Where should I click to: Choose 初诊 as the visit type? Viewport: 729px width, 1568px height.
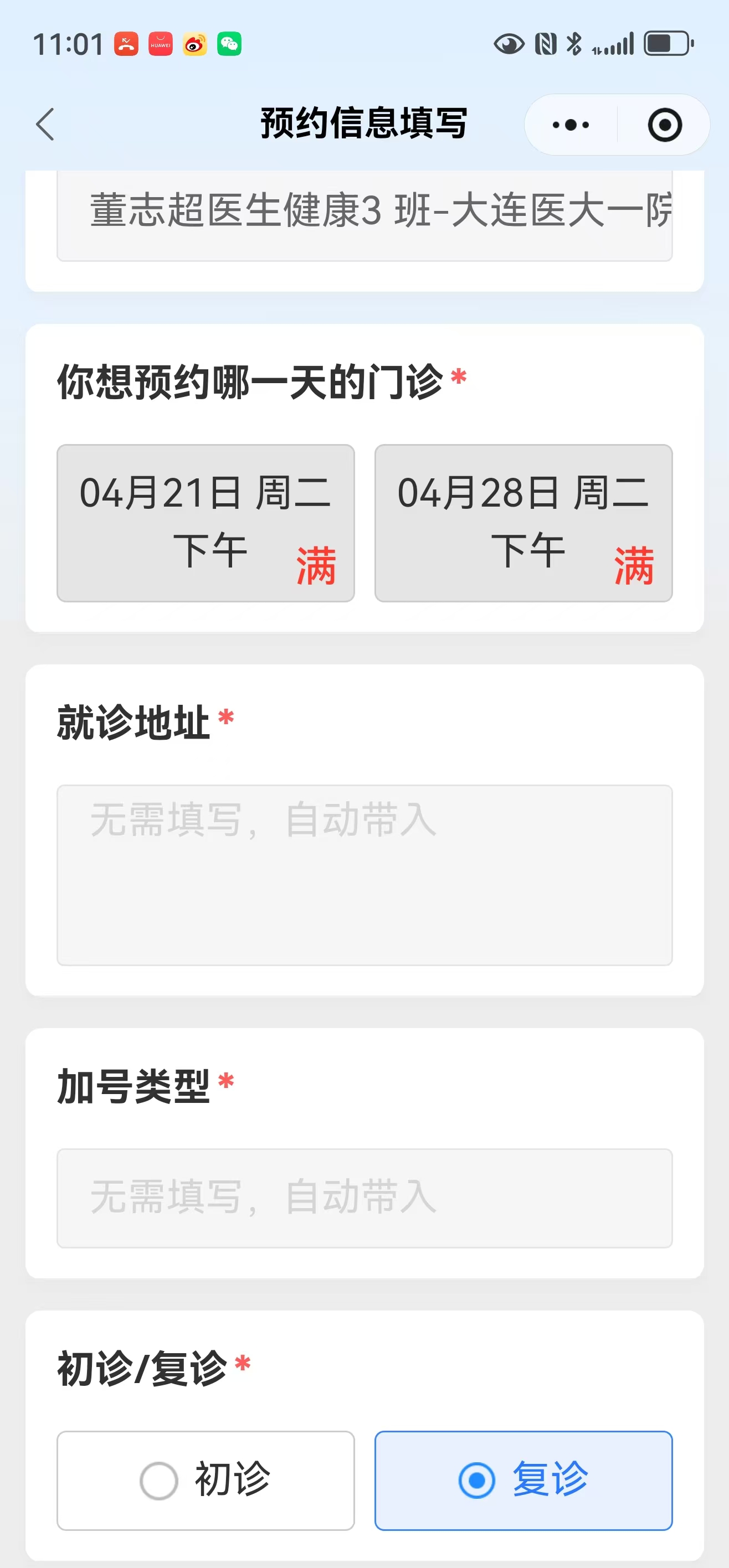pos(206,1480)
